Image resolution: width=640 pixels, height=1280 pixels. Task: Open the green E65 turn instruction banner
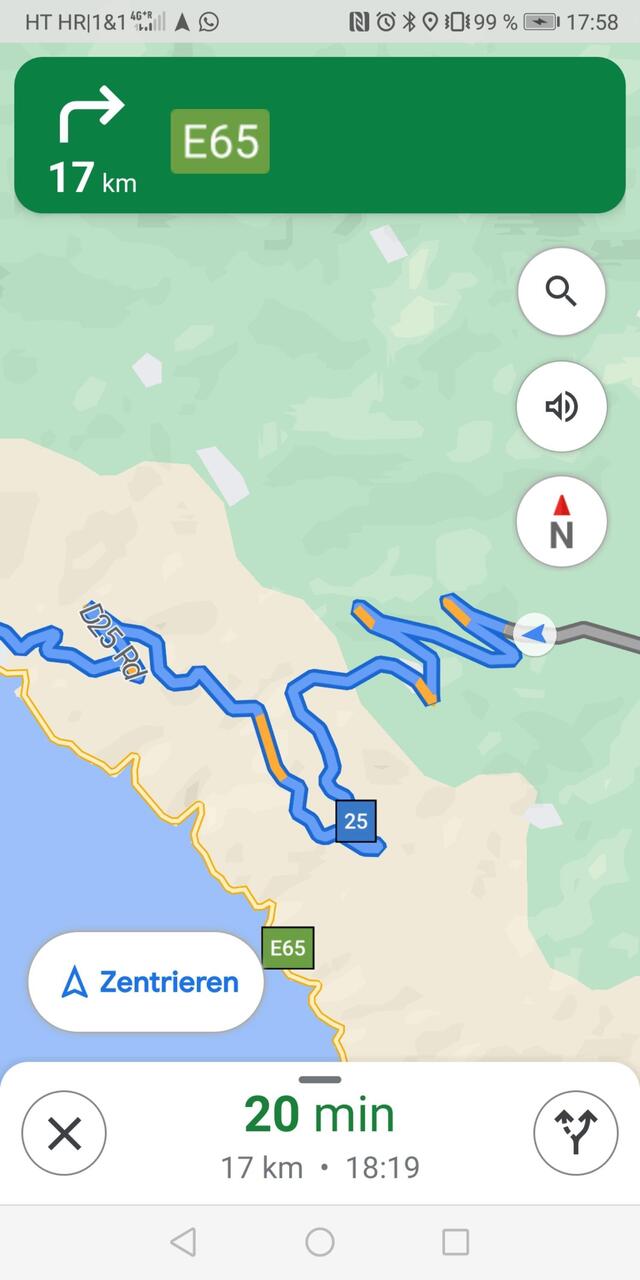tap(320, 135)
